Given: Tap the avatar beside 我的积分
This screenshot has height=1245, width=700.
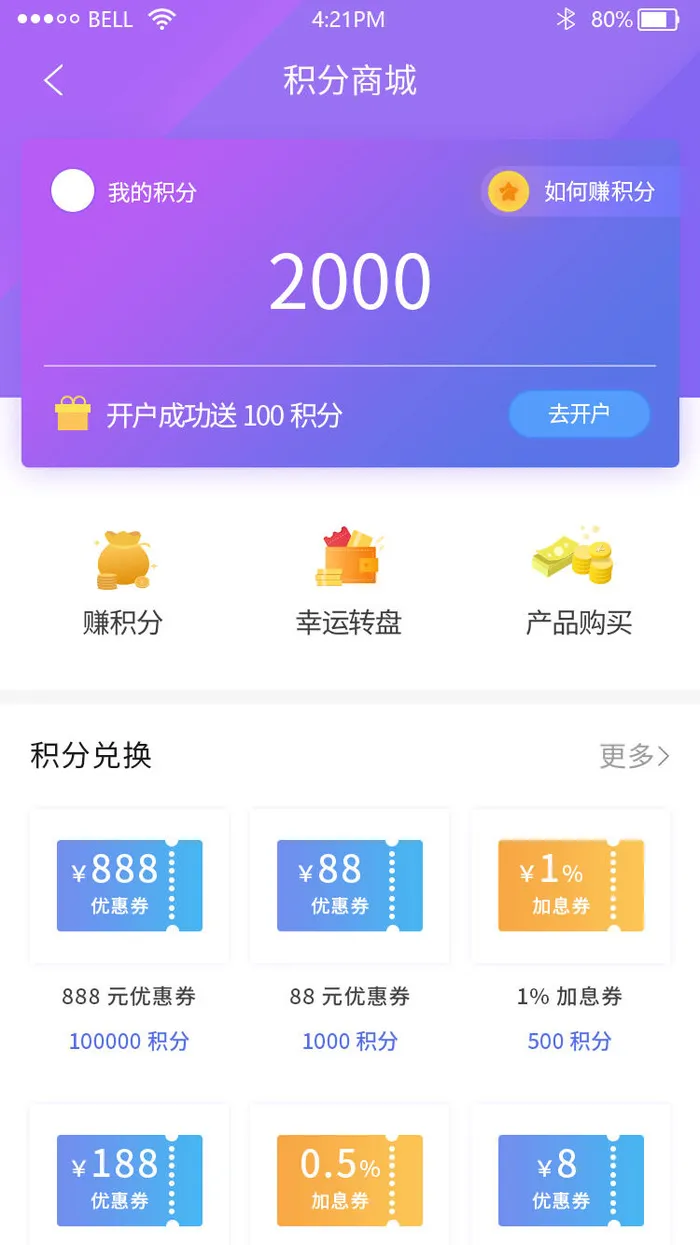Looking at the screenshot, I should [x=73, y=191].
